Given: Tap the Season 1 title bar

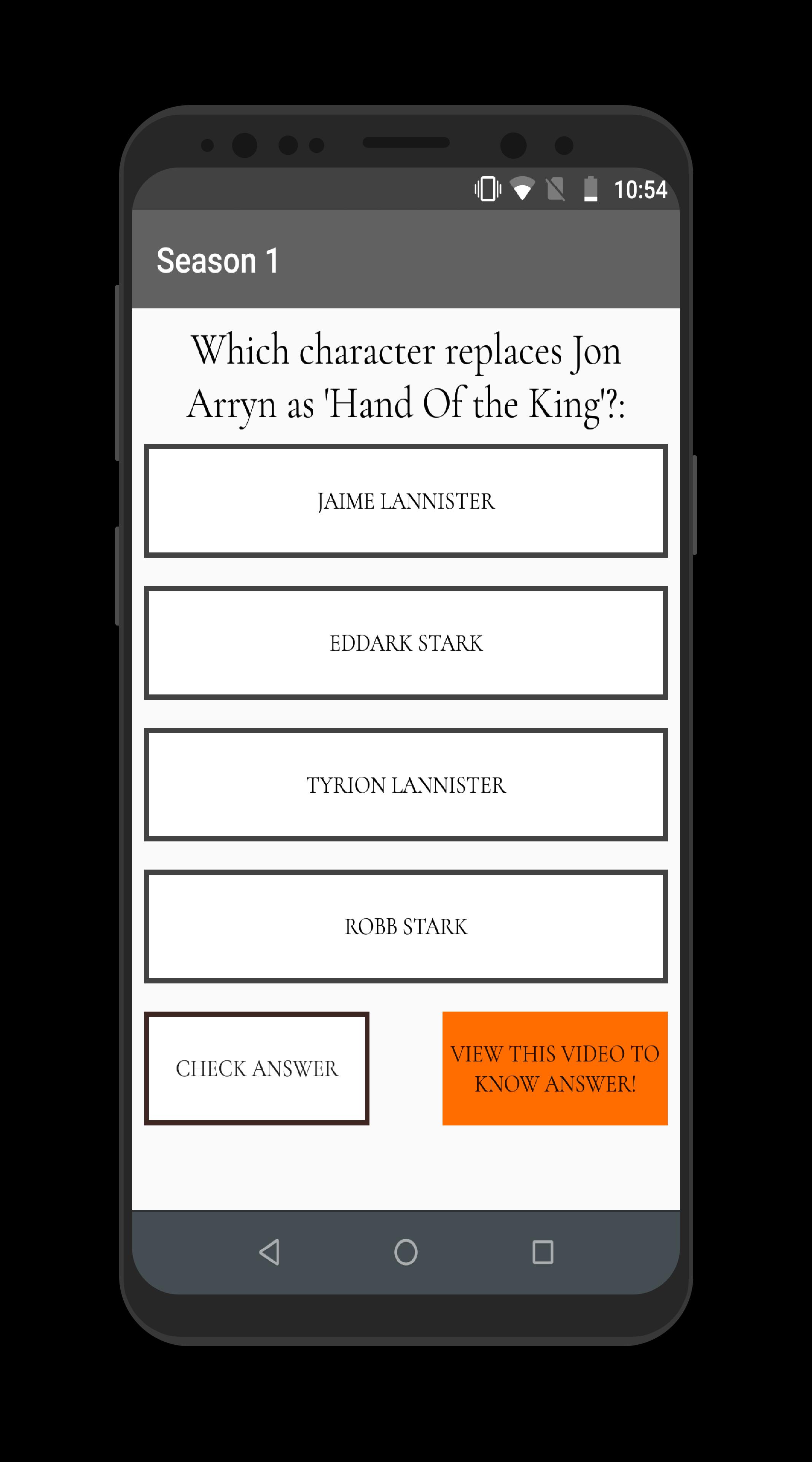Looking at the screenshot, I should [218, 260].
